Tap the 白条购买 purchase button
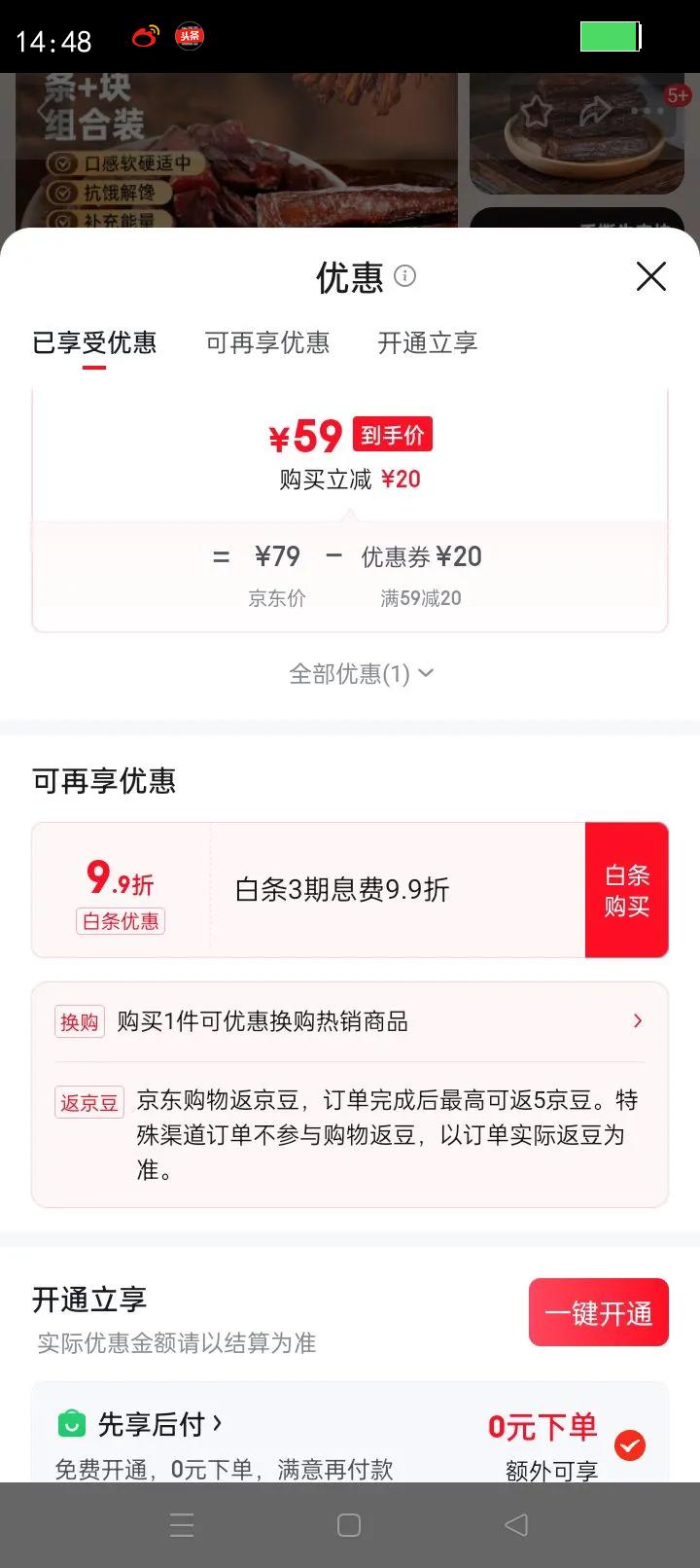The width and height of the screenshot is (700, 1568). pos(626,889)
